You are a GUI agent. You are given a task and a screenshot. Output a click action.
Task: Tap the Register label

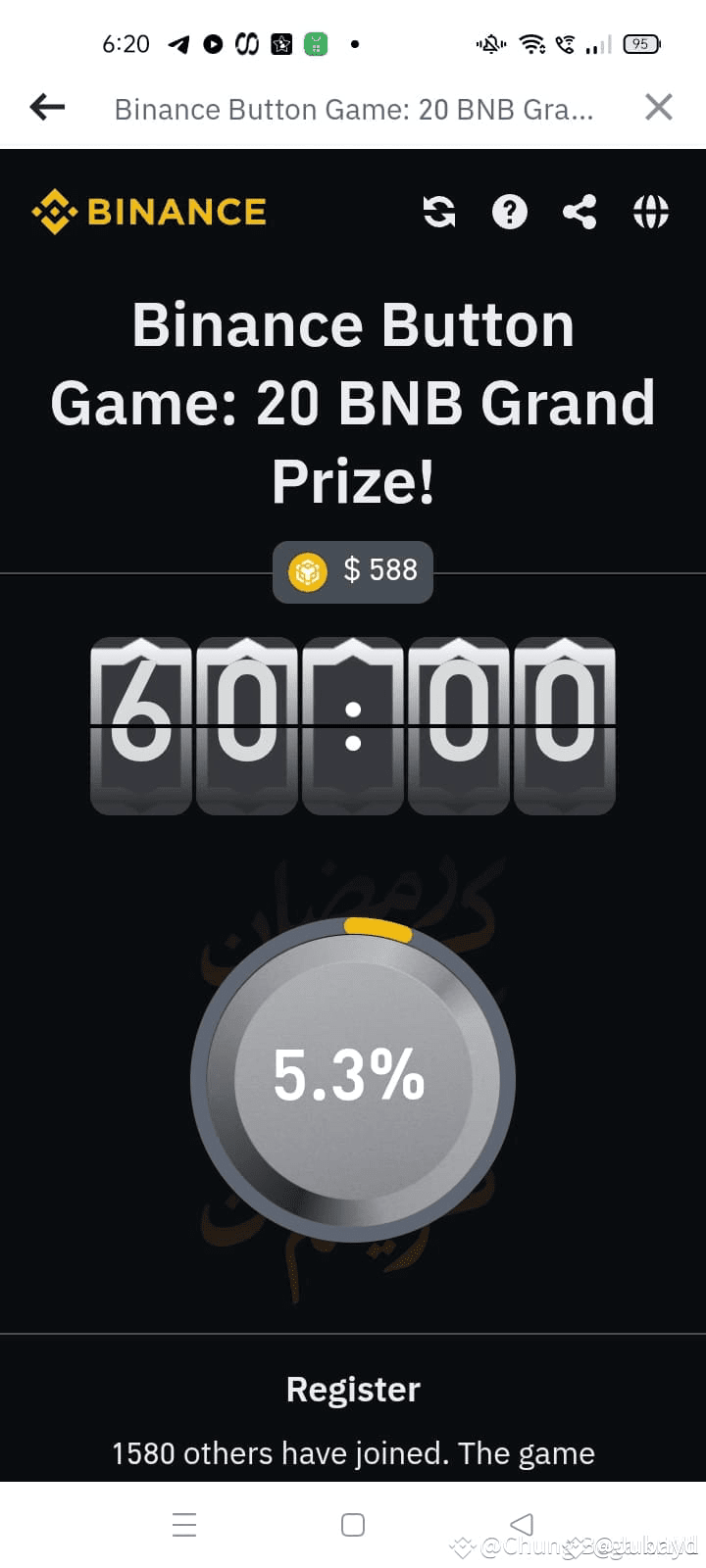coord(352,1389)
